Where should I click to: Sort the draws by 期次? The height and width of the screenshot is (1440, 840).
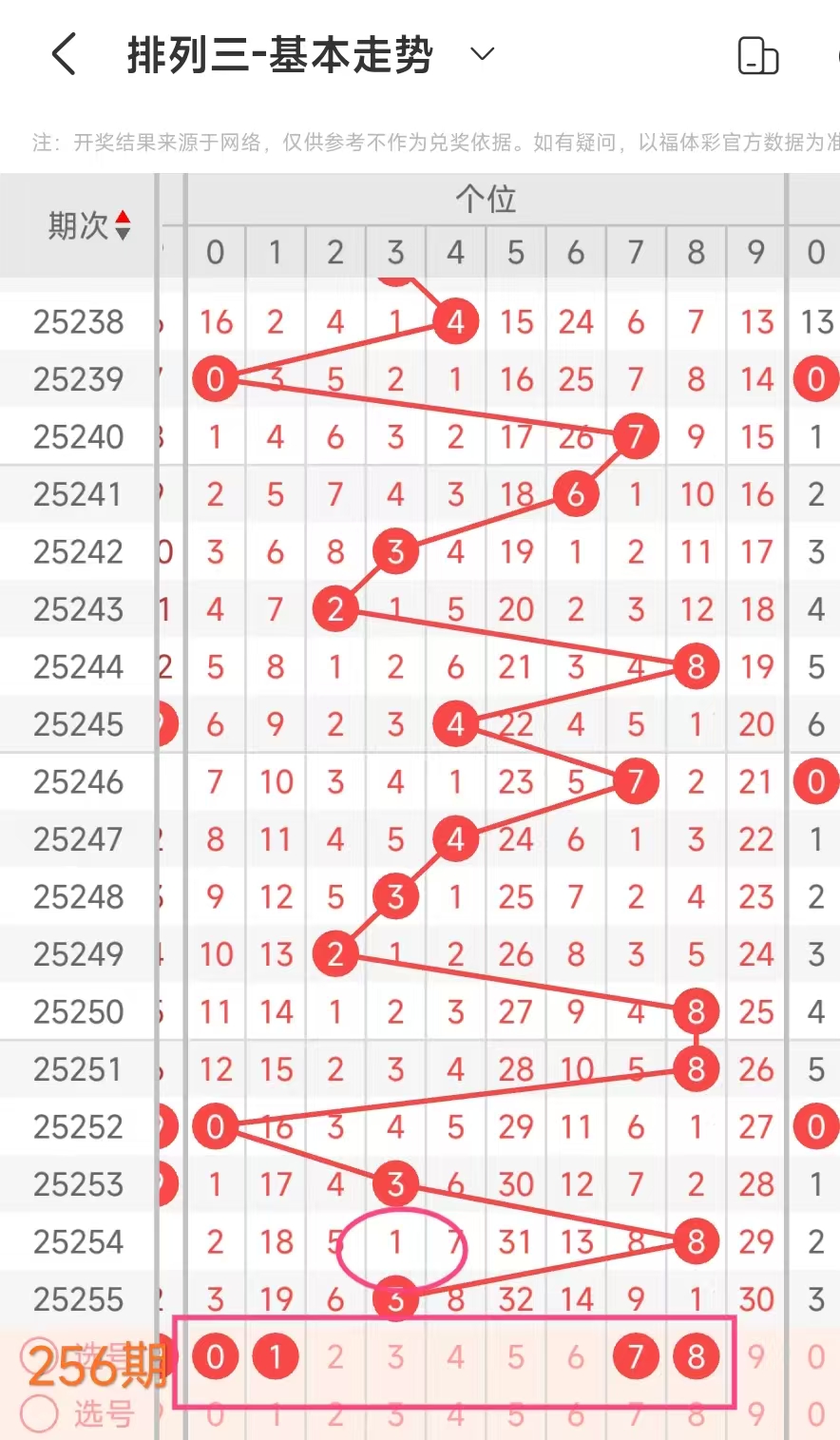(x=122, y=226)
